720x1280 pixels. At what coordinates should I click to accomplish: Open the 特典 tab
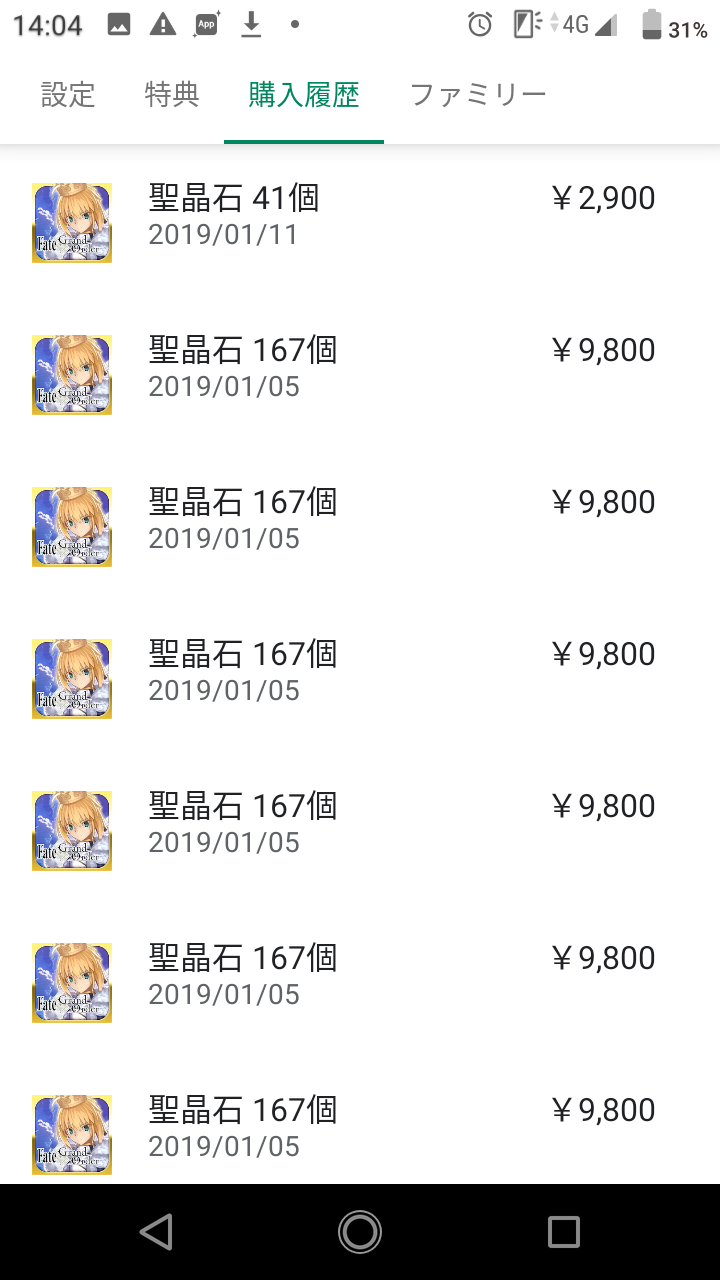click(x=172, y=95)
